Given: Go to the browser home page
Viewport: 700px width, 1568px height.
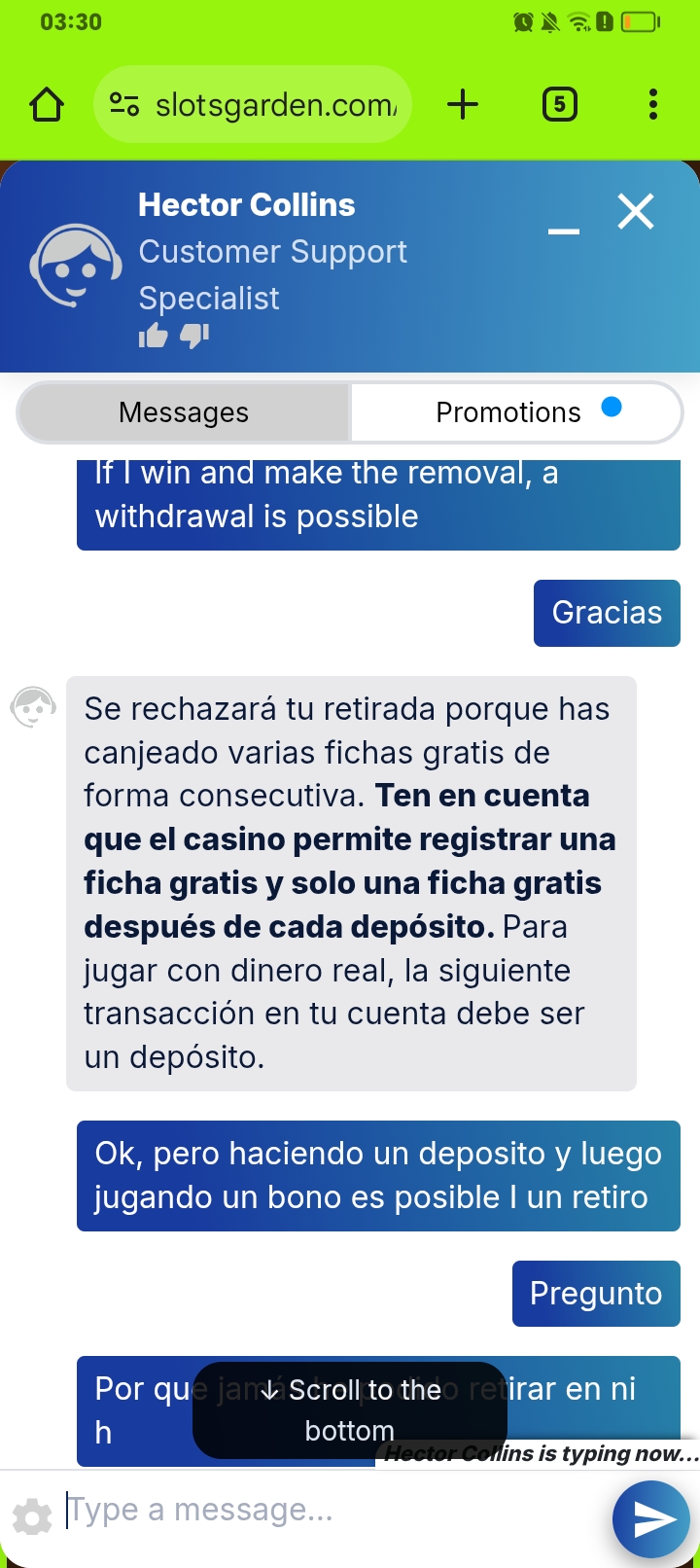Looking at the screenshot, I should (47, 104).
